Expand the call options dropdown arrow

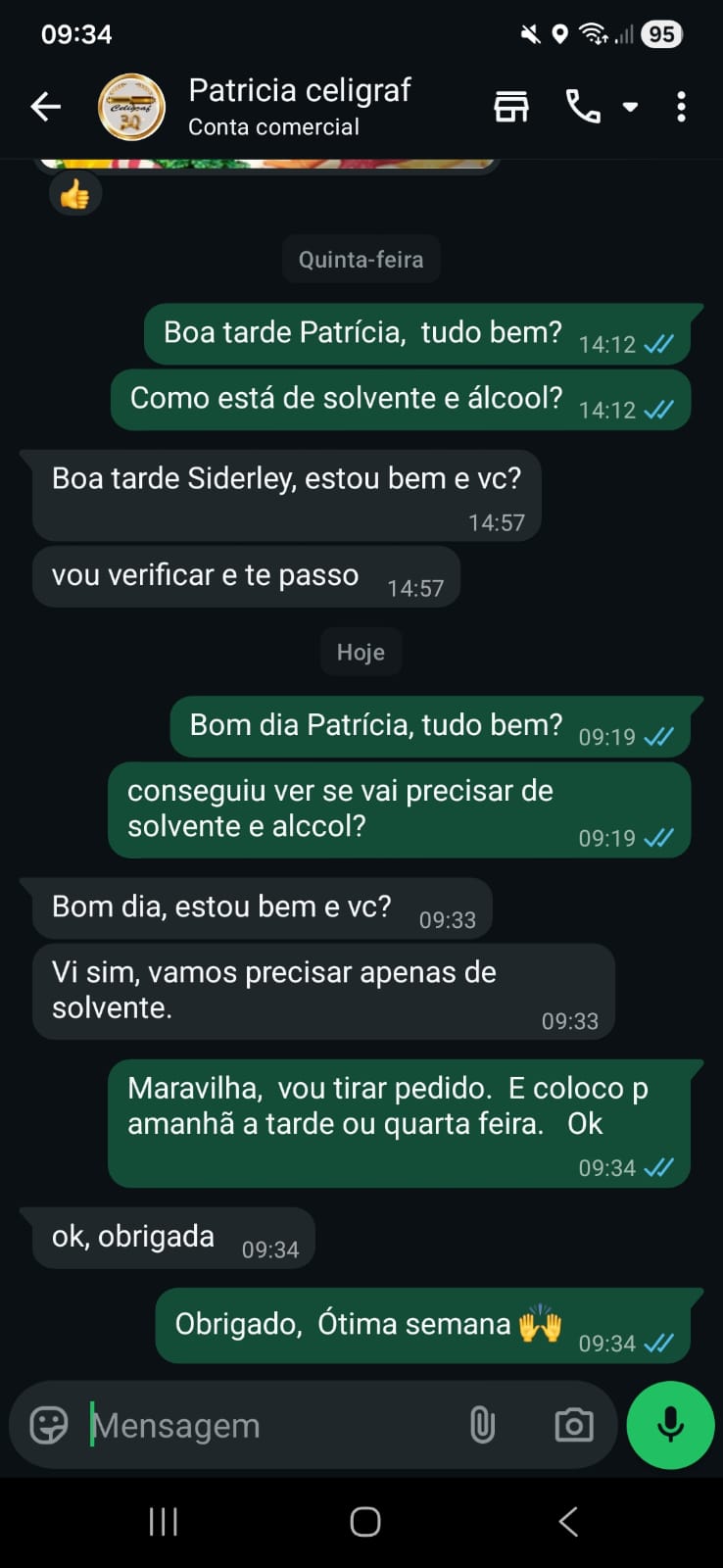tap(631, 107)
